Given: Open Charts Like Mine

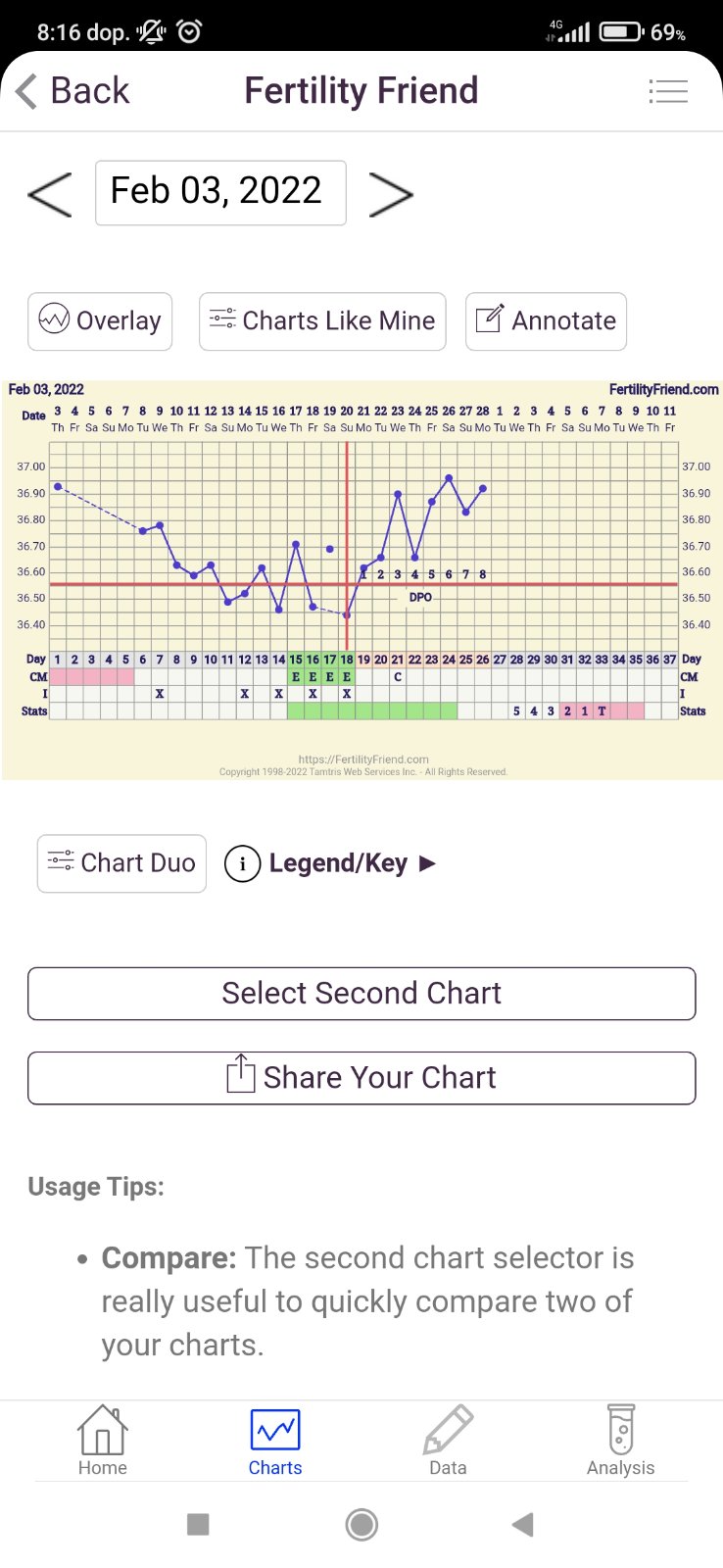Looking at the screenshot, I should coord(322,321).
